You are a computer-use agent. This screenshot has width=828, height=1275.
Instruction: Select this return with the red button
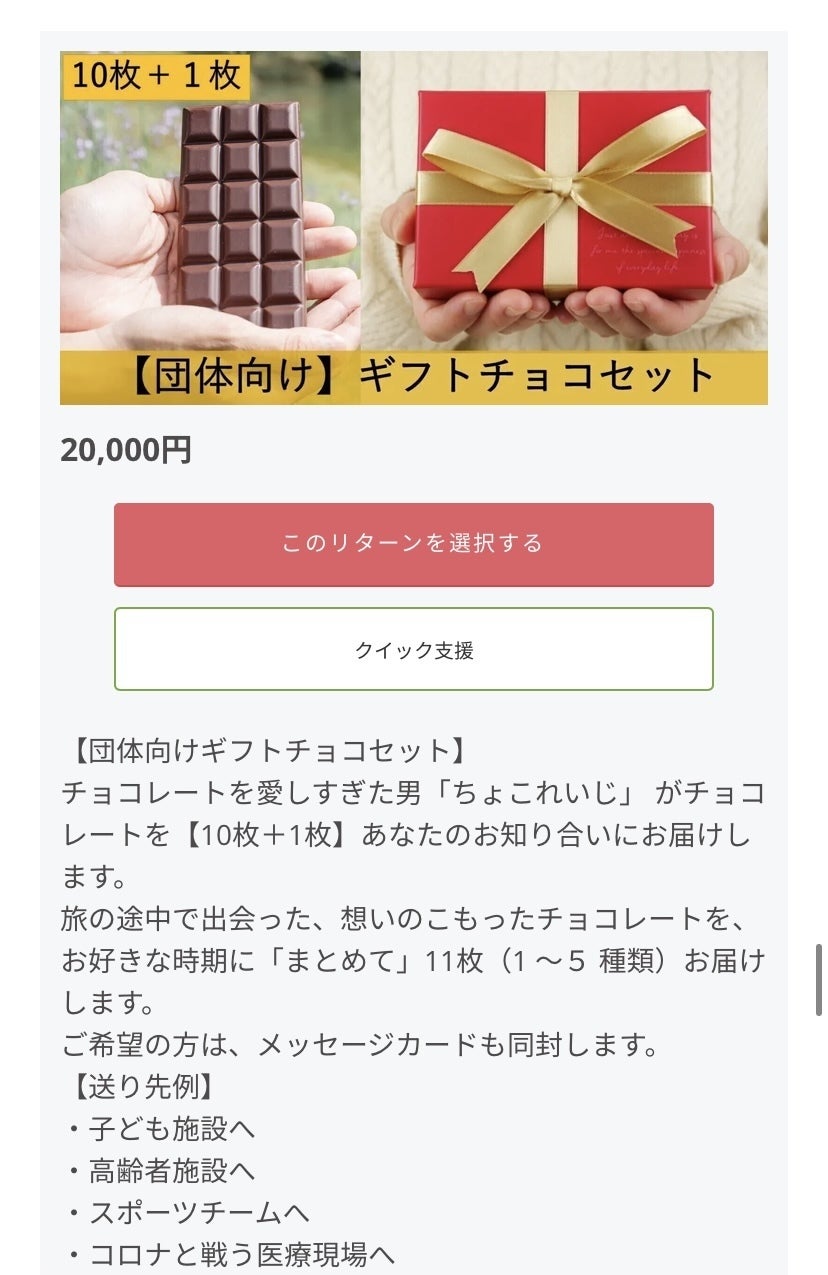coord(413,544)
